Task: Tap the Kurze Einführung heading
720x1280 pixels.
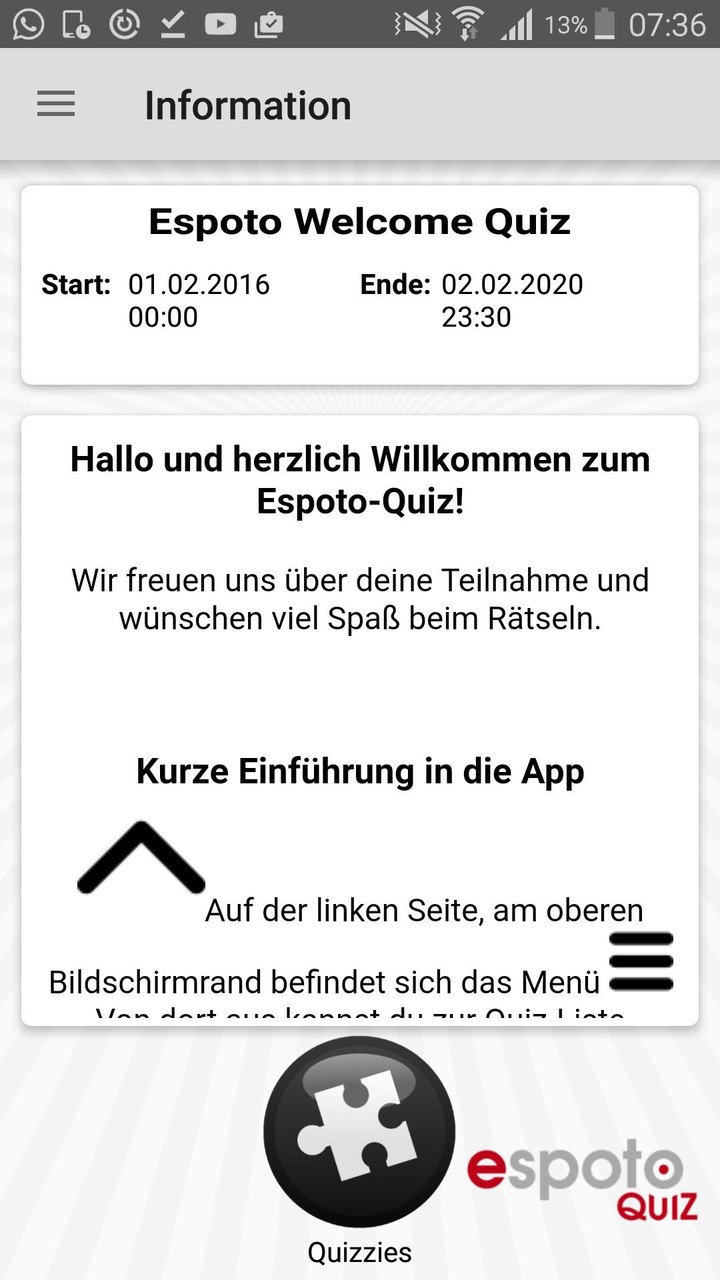Action: point(359,770)
